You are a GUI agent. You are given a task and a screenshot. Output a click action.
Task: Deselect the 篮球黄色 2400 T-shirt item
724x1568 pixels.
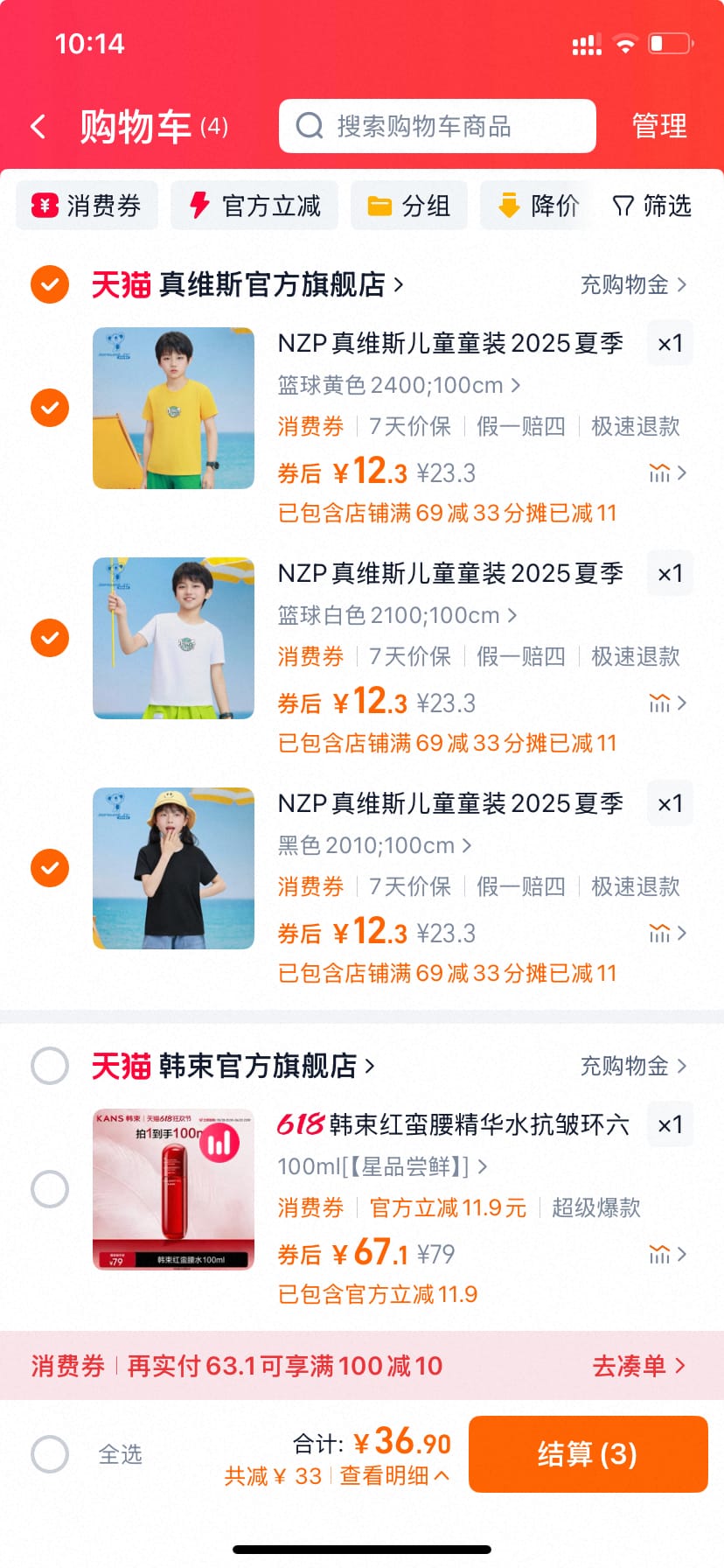click(50, 408)
